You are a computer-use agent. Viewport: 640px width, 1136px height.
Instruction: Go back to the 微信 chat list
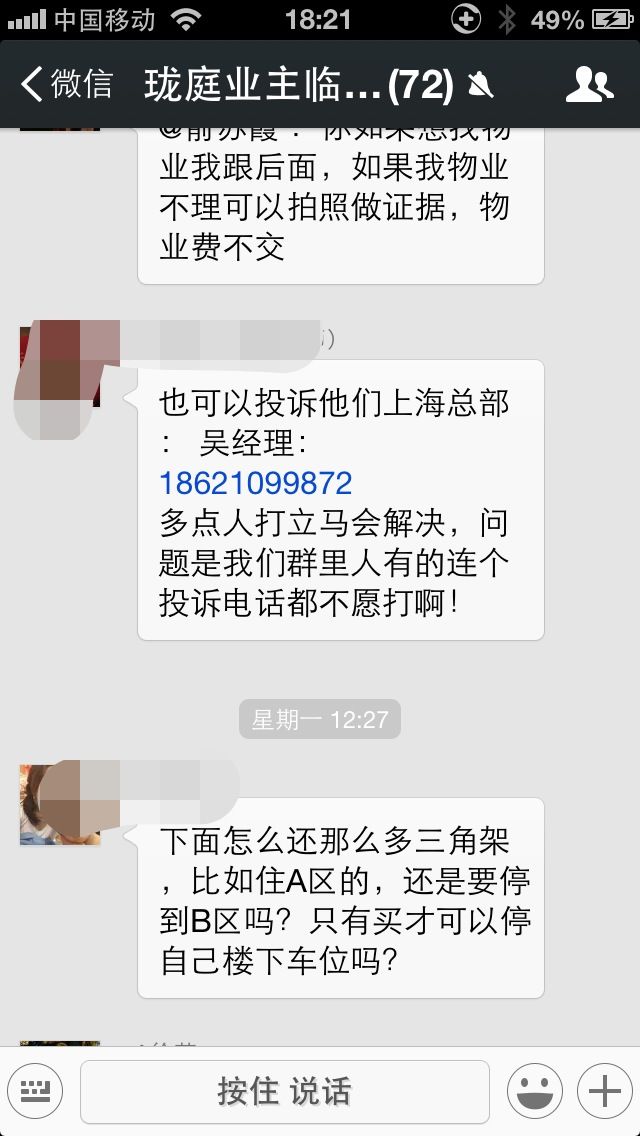click(x=66, y=85)
